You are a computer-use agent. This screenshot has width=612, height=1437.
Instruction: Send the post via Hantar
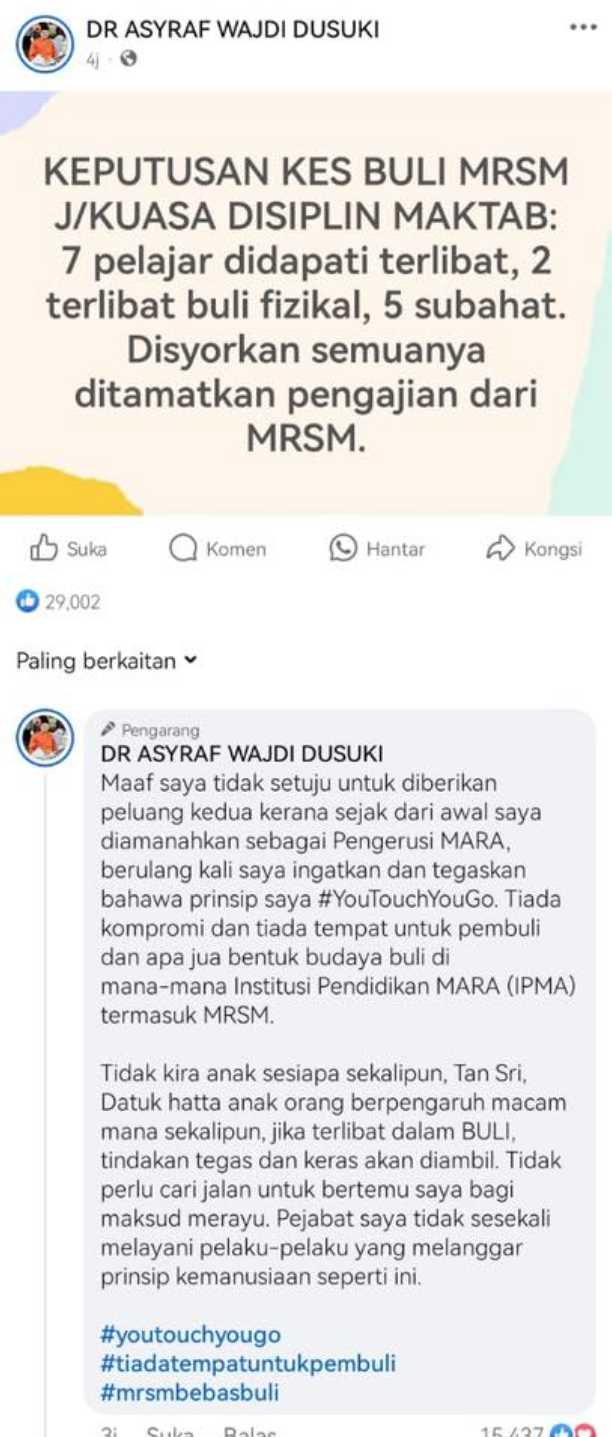pyautogui.click(x=377, y=548)
